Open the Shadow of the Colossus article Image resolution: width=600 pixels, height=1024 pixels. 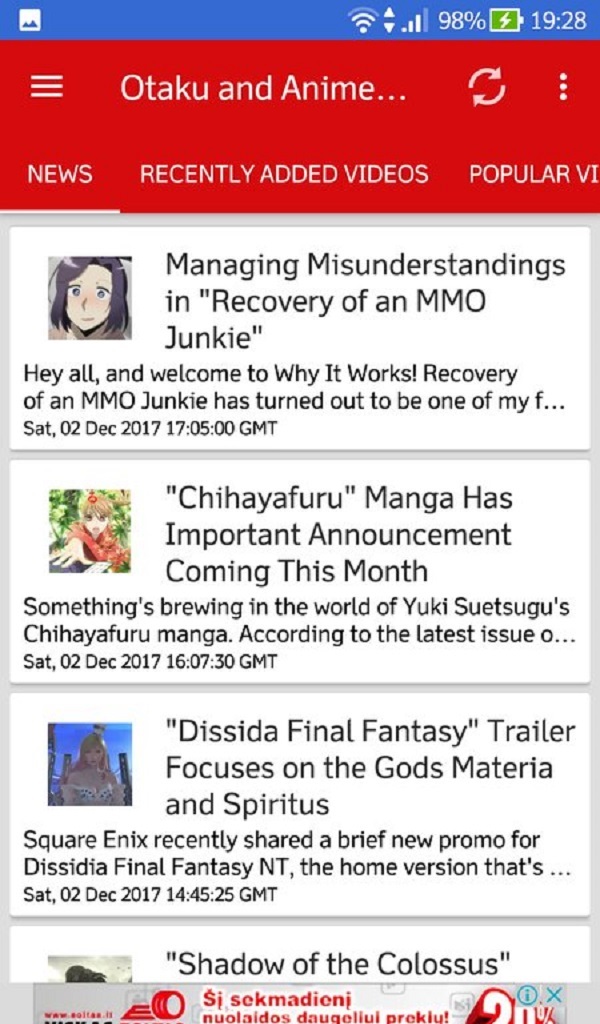pos(338,963)
